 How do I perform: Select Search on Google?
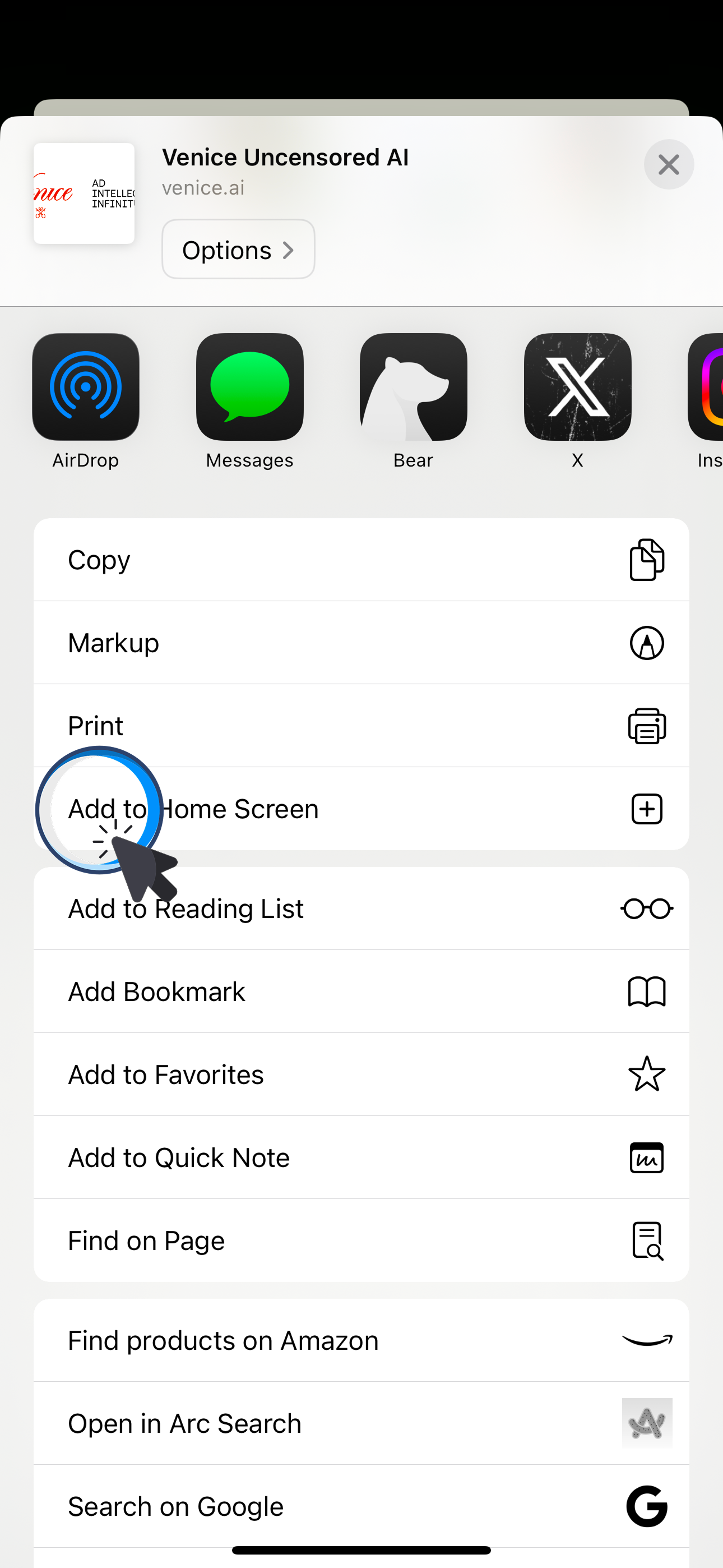coord(361,1506)
